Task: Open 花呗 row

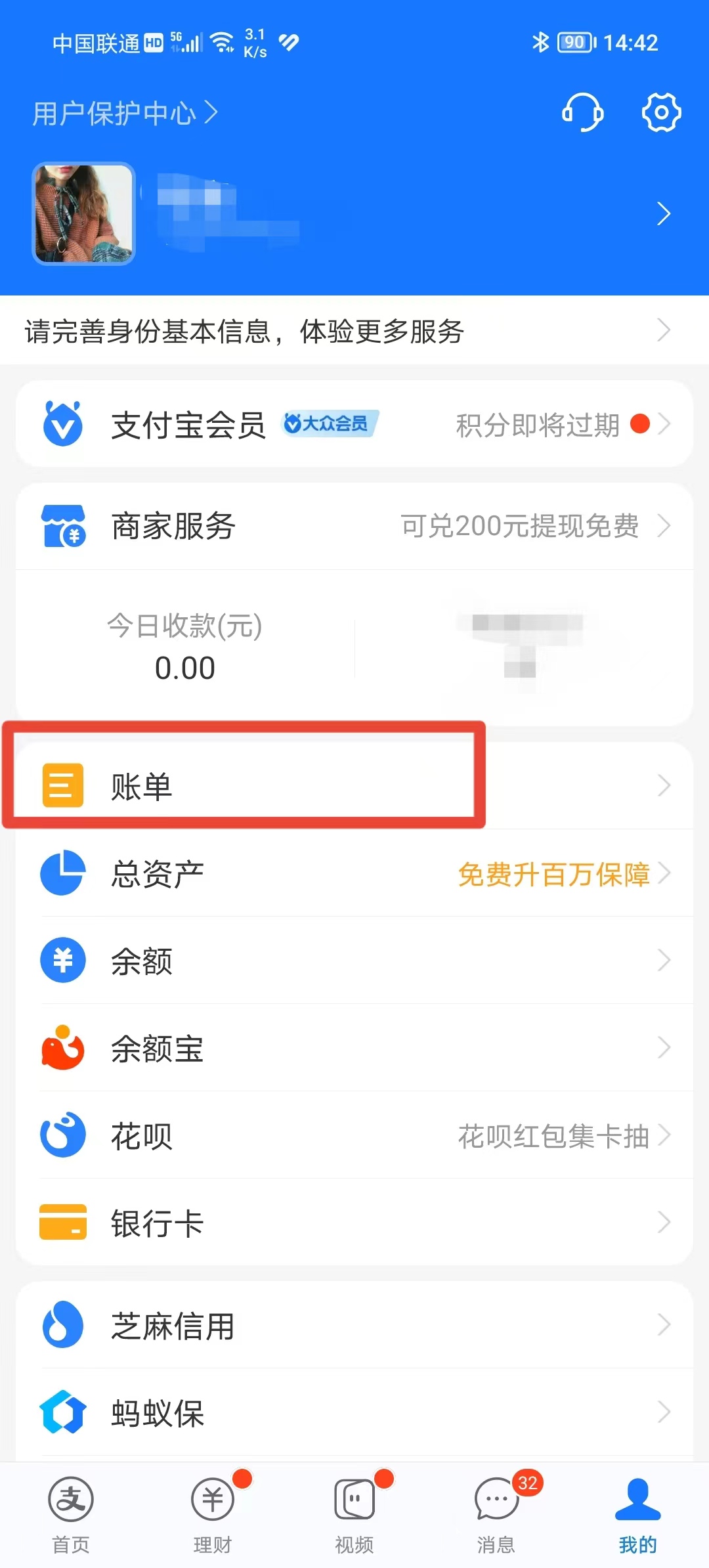Action: pos(354,1135)
